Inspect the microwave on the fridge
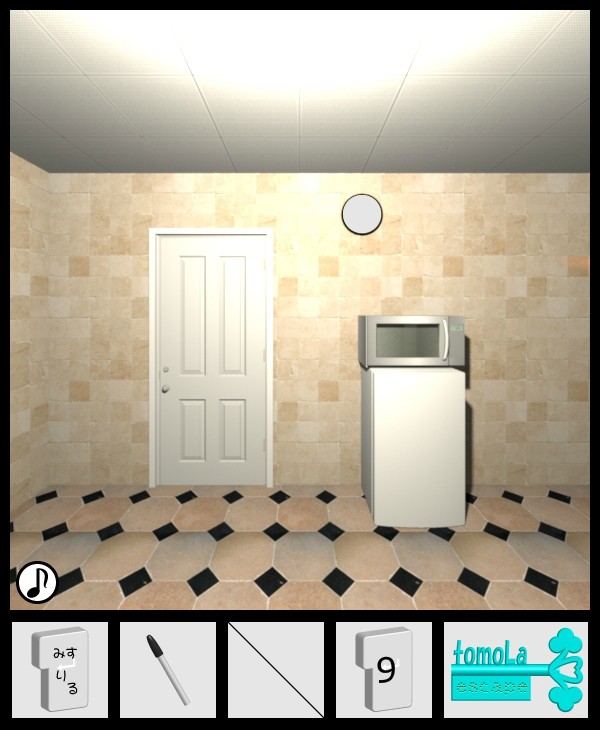This screenshot has height=730, width=600. pos(412,342)
